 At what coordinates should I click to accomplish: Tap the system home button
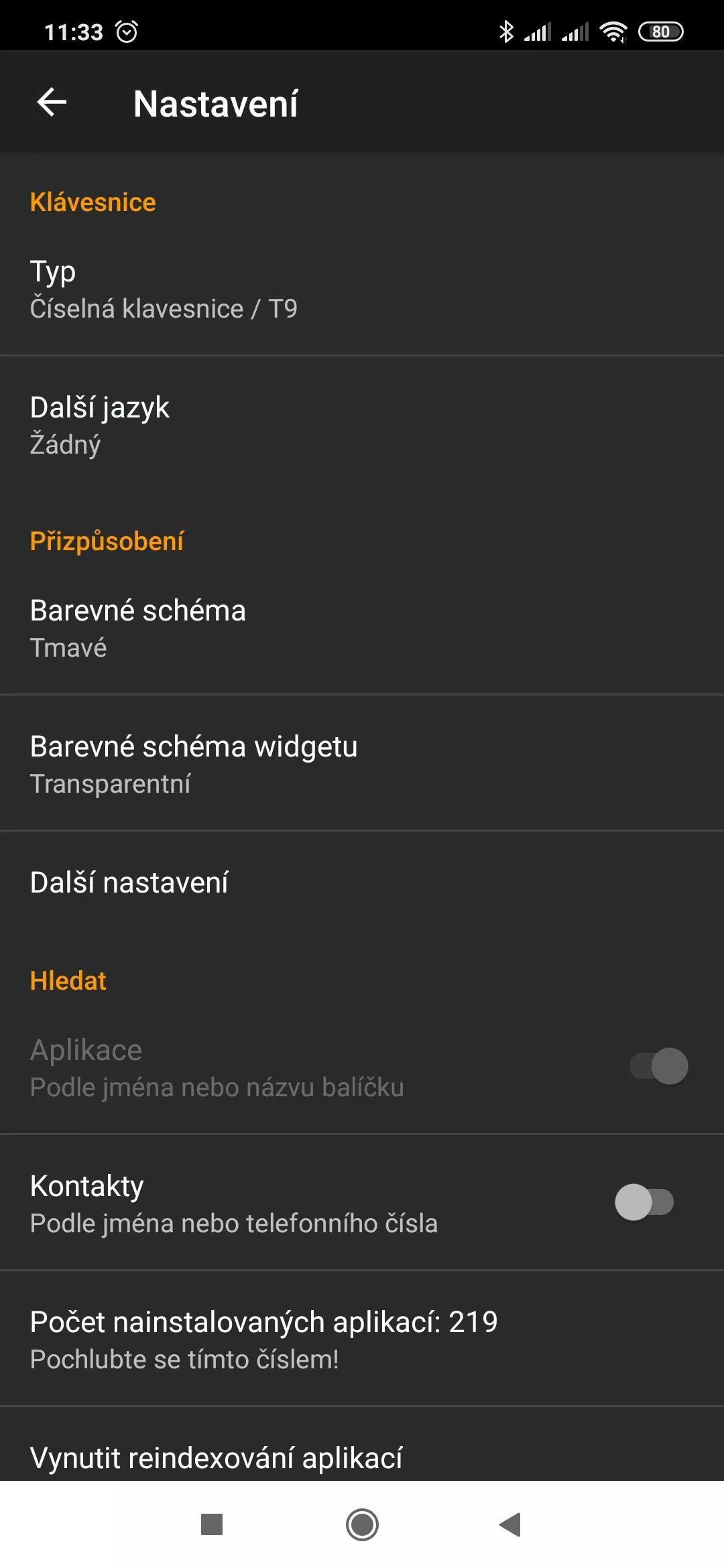coord(362,1525)
